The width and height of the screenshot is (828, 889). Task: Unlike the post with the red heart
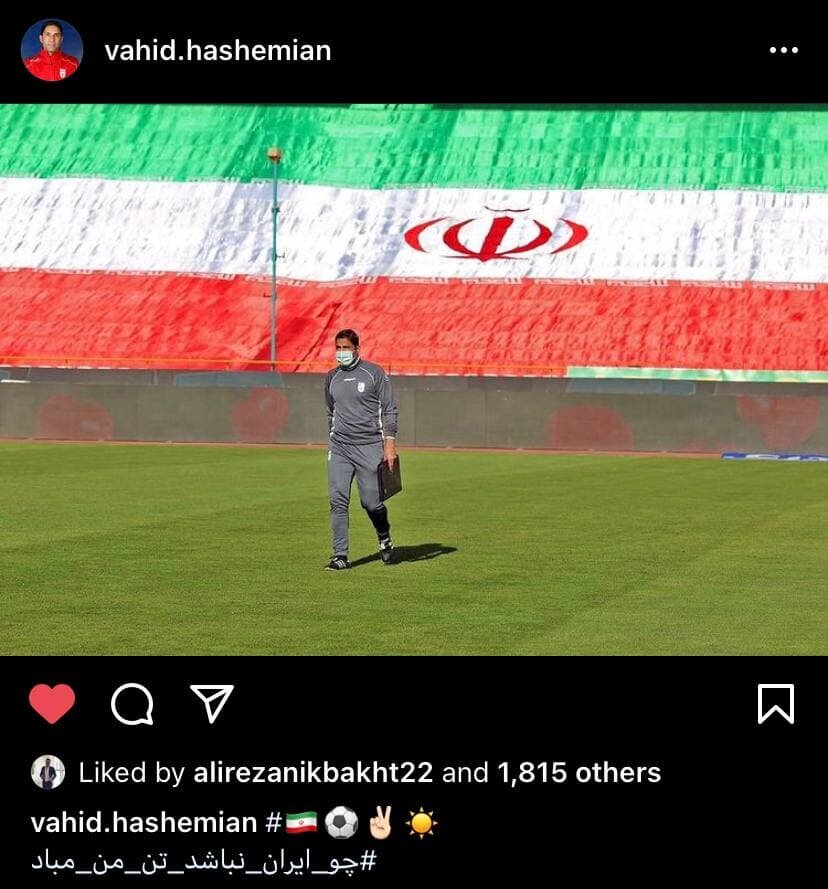click(x=52, y=704)
